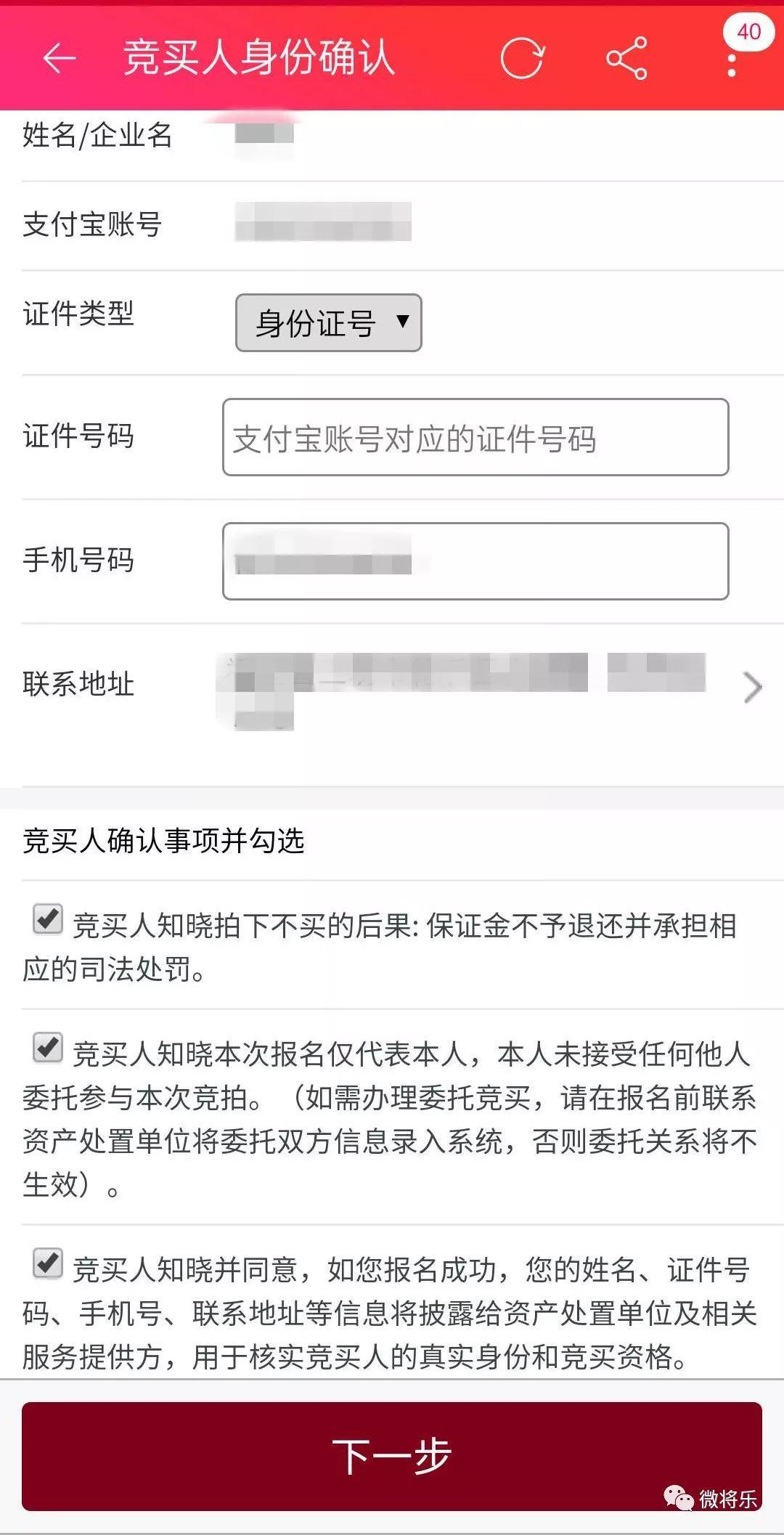The height and width of the screenshot is (1535, 784).
Task: Refresh the page with the reload icon
Action: click(x=523, y=58)
